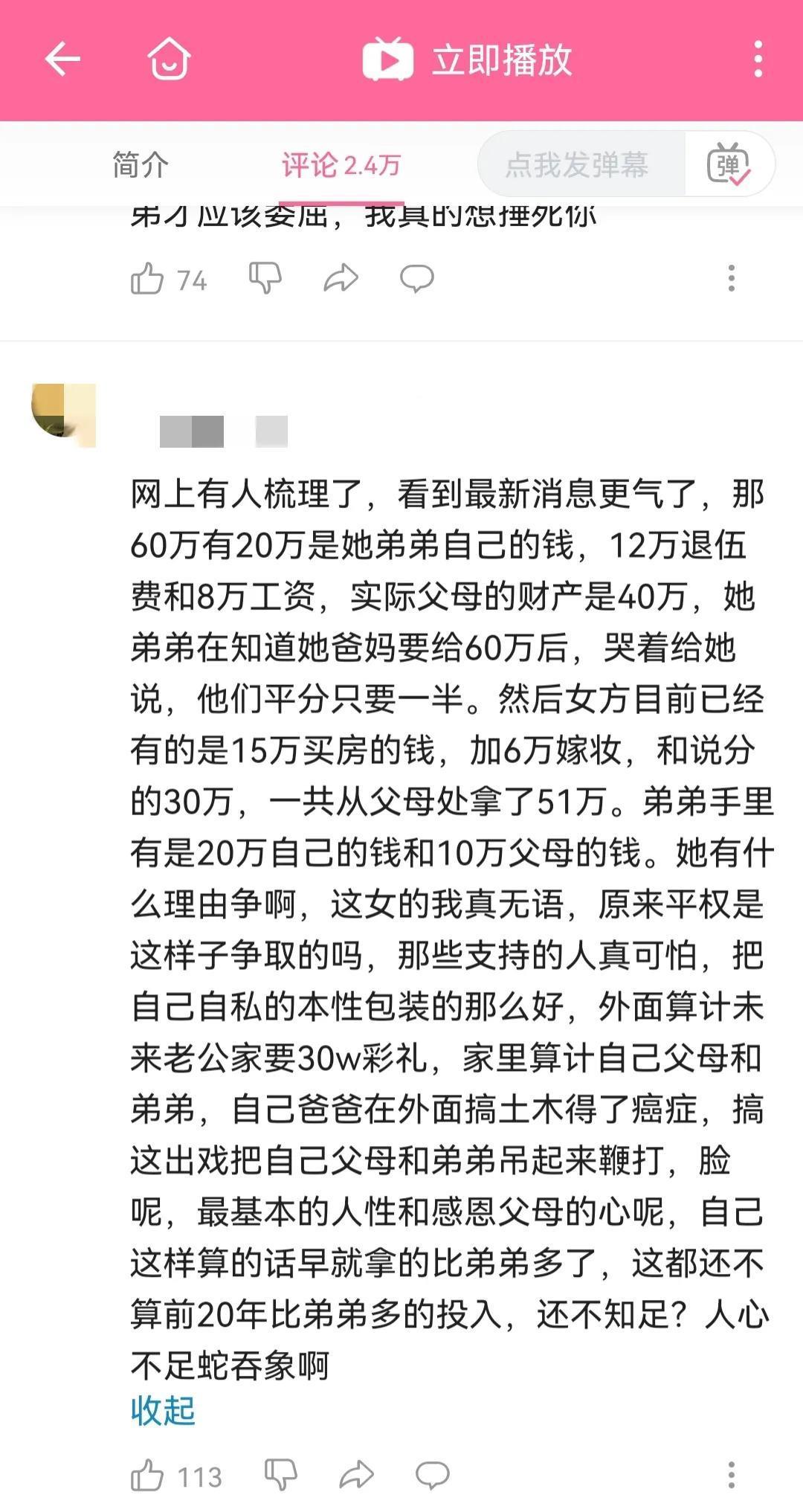803x1512 pixels.
Task: Share the comment with 113 likes
Action: pyautogui.click(x=356, y=1474)
